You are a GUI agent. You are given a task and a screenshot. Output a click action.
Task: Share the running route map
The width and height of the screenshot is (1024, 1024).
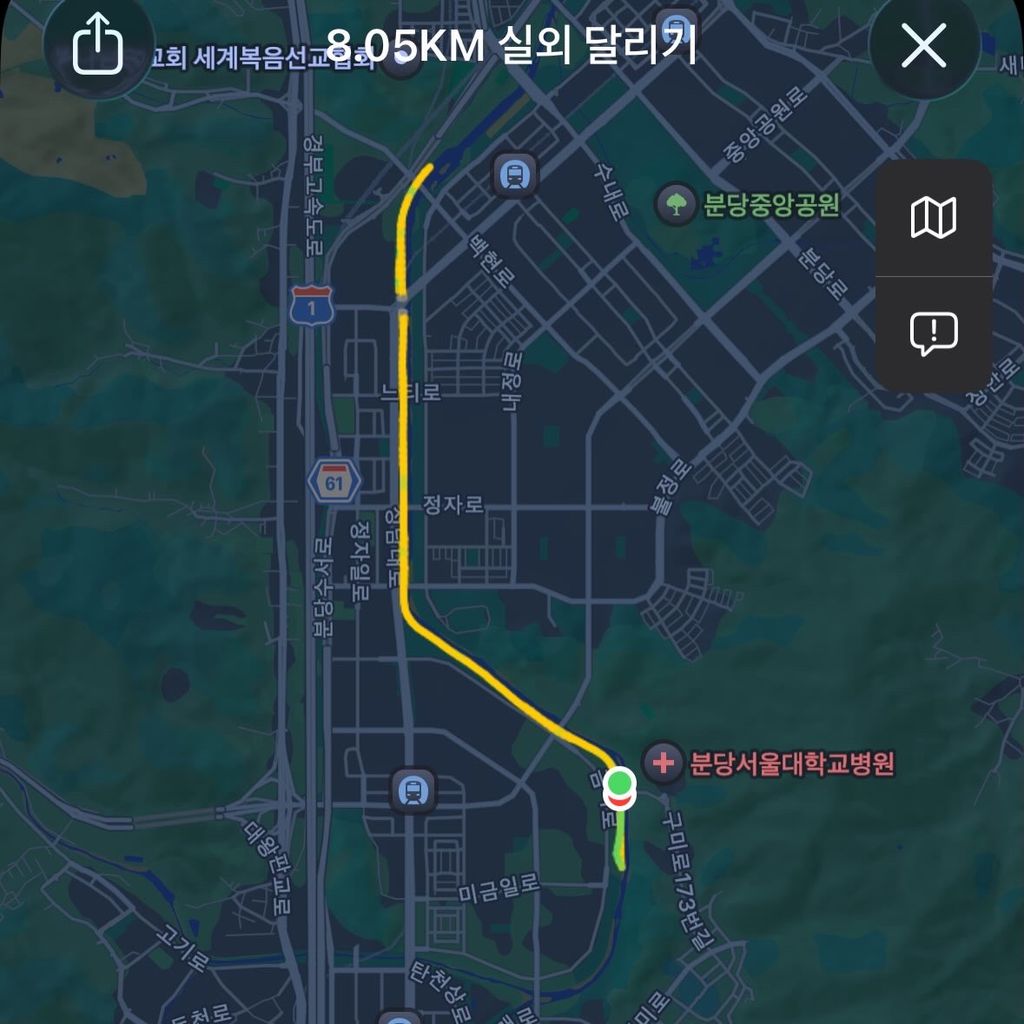[x=98, y=44]
